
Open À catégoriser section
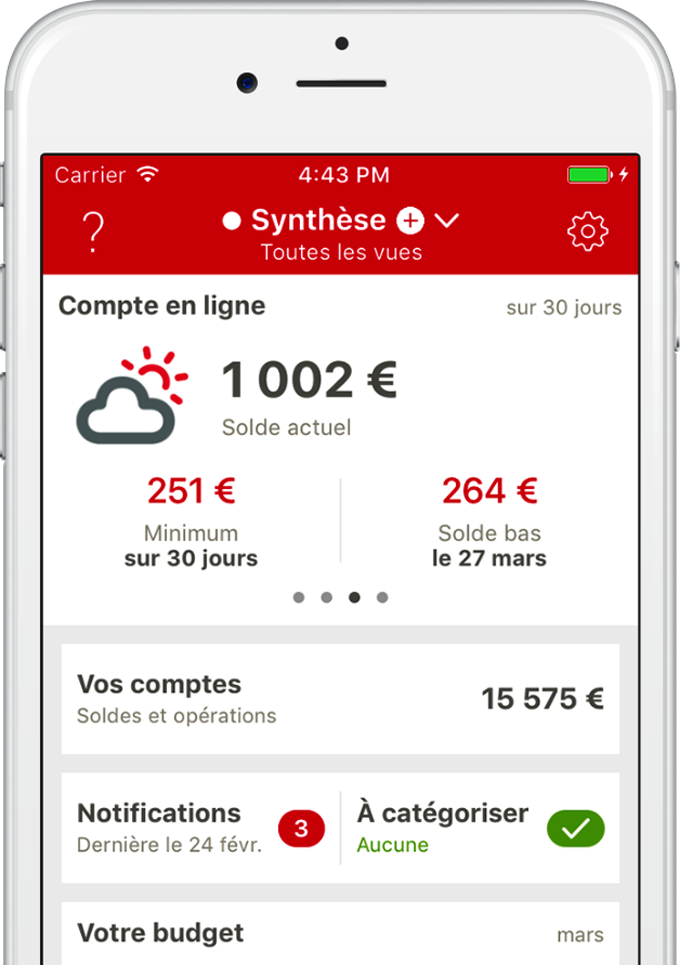click(x=480, y=828)
